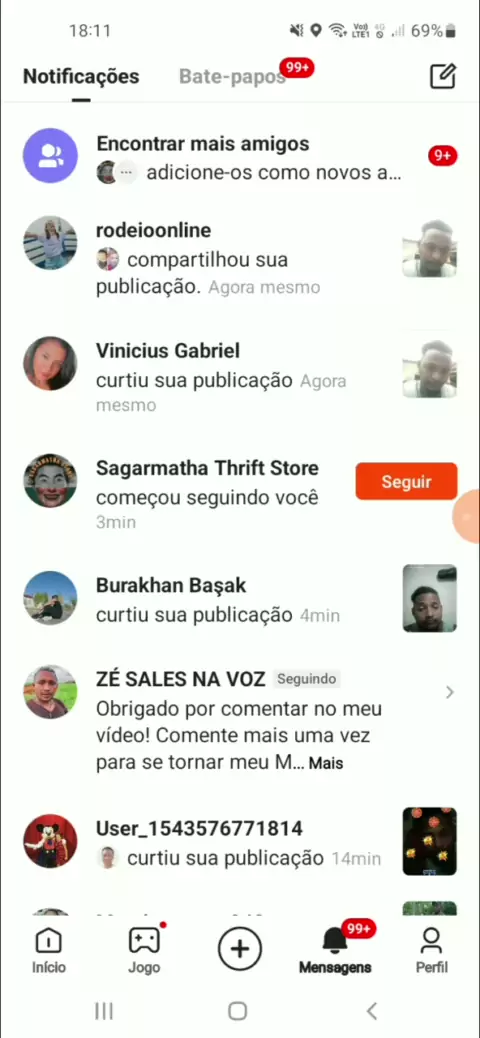Open Vinicius Gabriel's like notification

coord(240,377)
